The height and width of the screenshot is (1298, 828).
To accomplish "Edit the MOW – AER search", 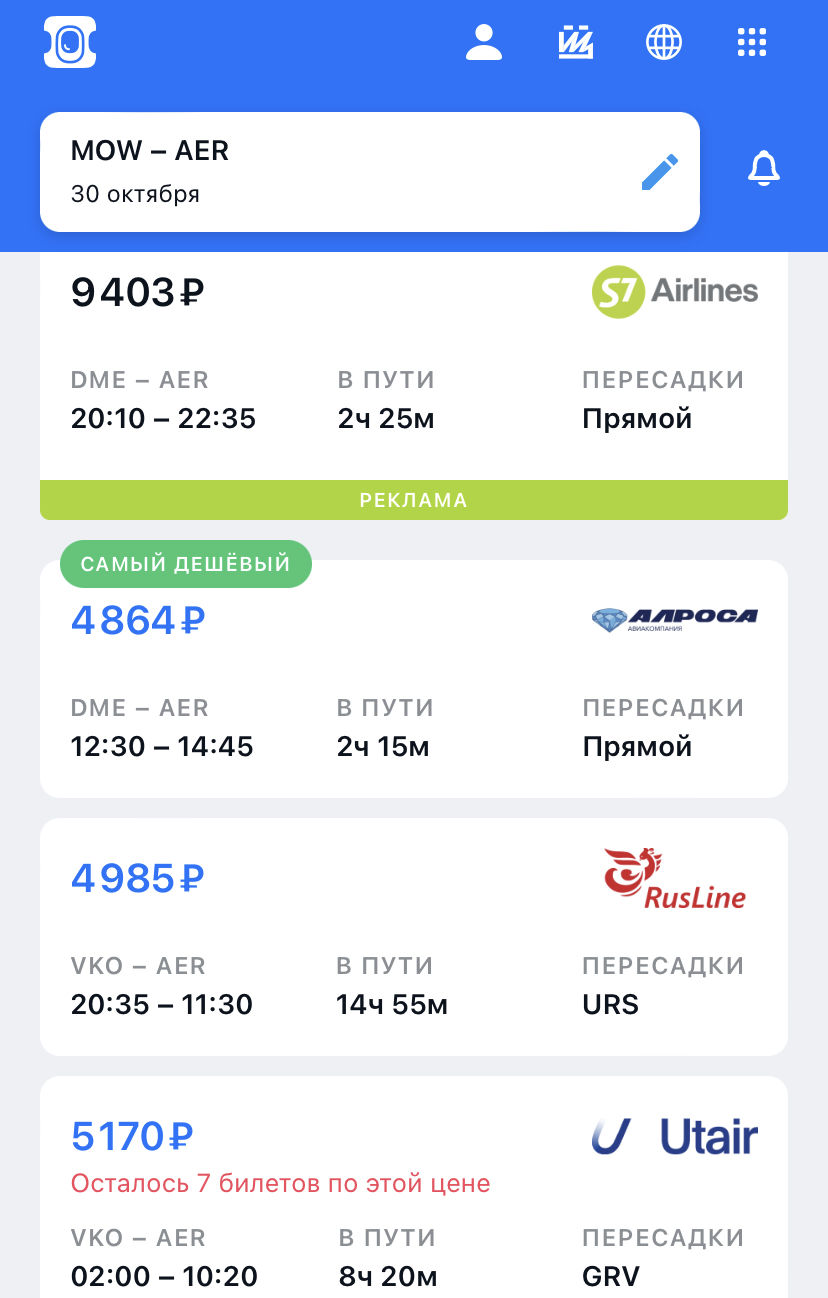I will pyautogui.click(x=659, y=172).
